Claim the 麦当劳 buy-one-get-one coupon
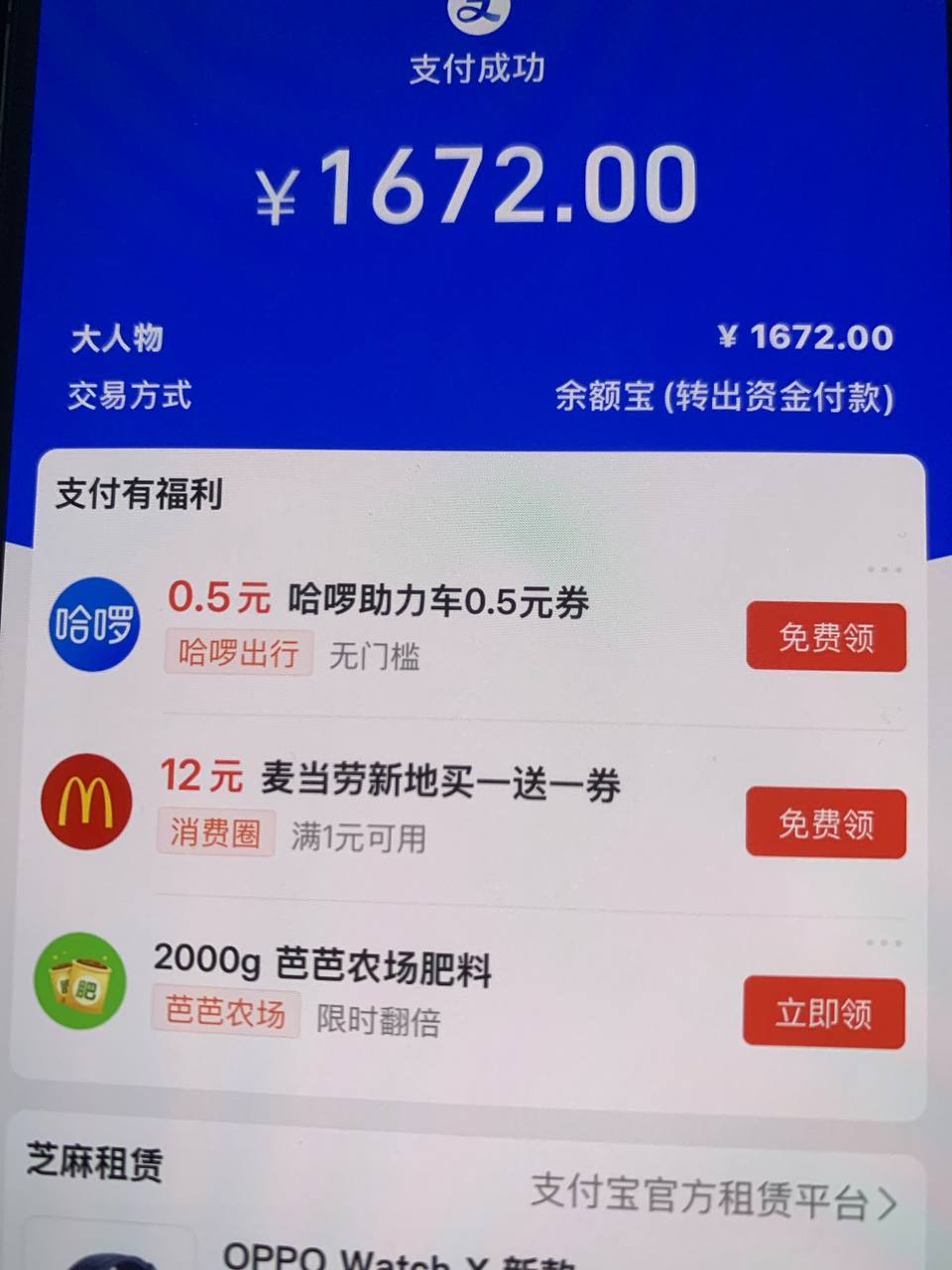The height and width of the screenshot is (1270, 952). click(x=825, y=823)
